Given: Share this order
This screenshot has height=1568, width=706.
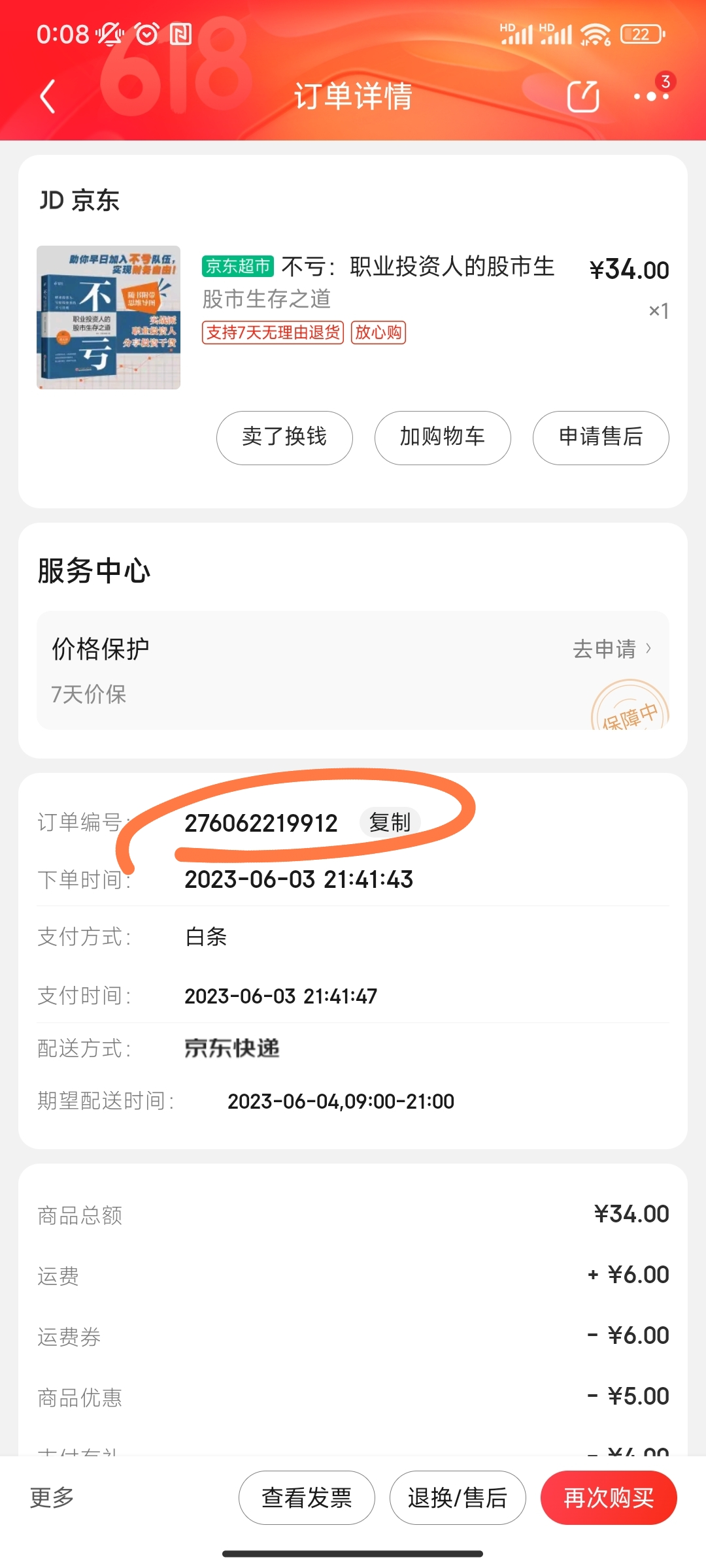Looking at the screenshot, I should [x=582, y=97].
